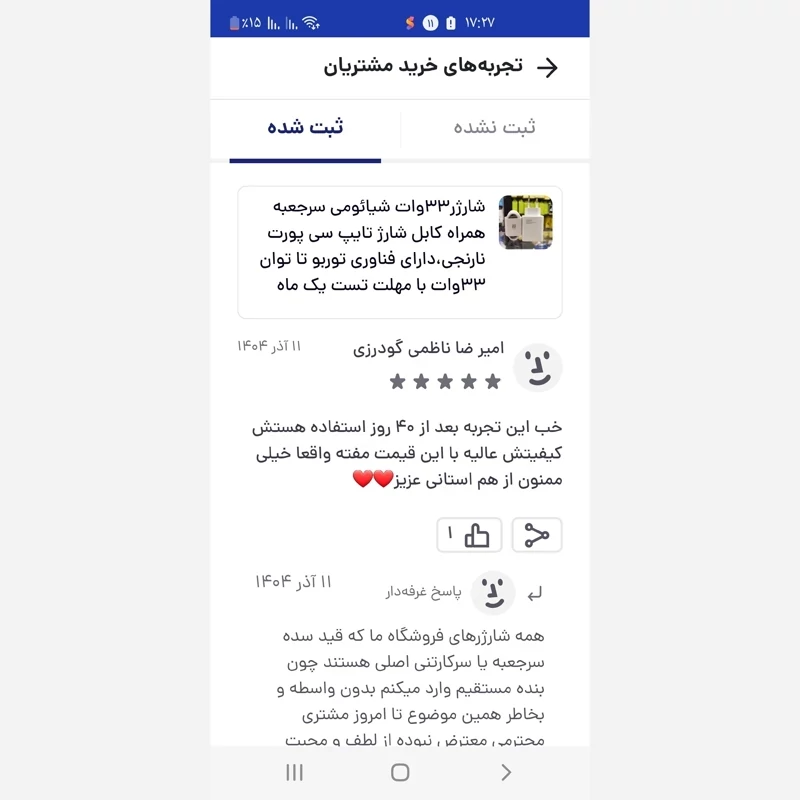
Task: Tap the system home button
Action: pyautogui.click(x=400, y=772)
